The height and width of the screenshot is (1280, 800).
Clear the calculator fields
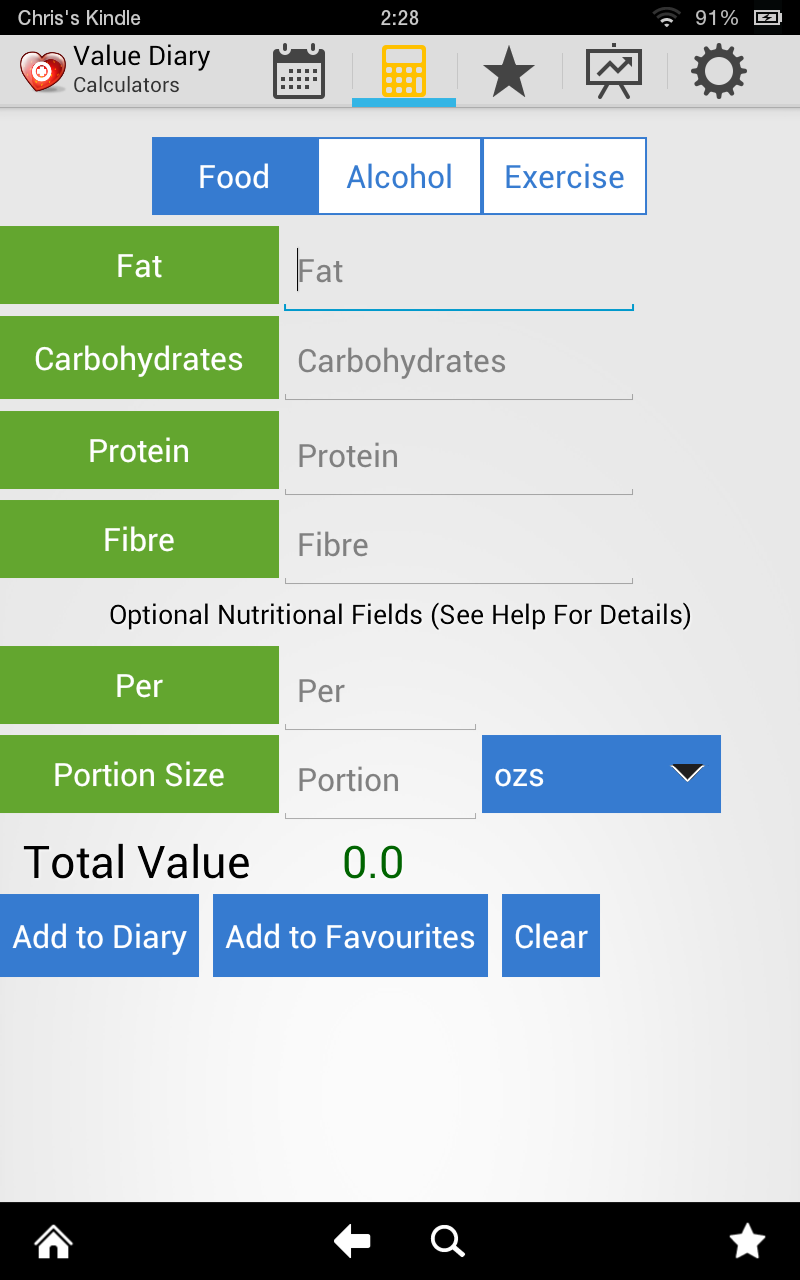click(x=551, y=936)
